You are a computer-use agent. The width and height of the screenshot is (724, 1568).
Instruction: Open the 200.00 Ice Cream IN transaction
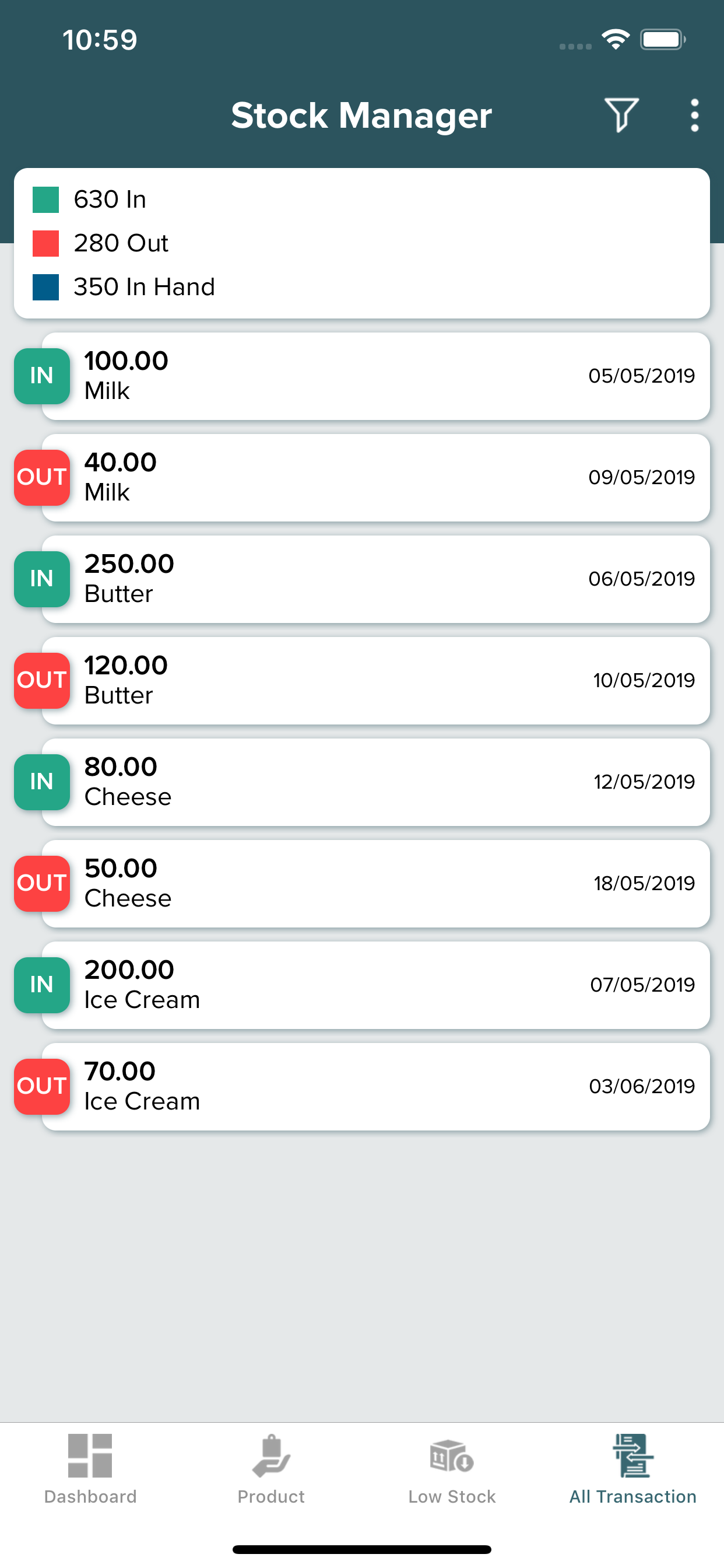[x=362, y=985]
